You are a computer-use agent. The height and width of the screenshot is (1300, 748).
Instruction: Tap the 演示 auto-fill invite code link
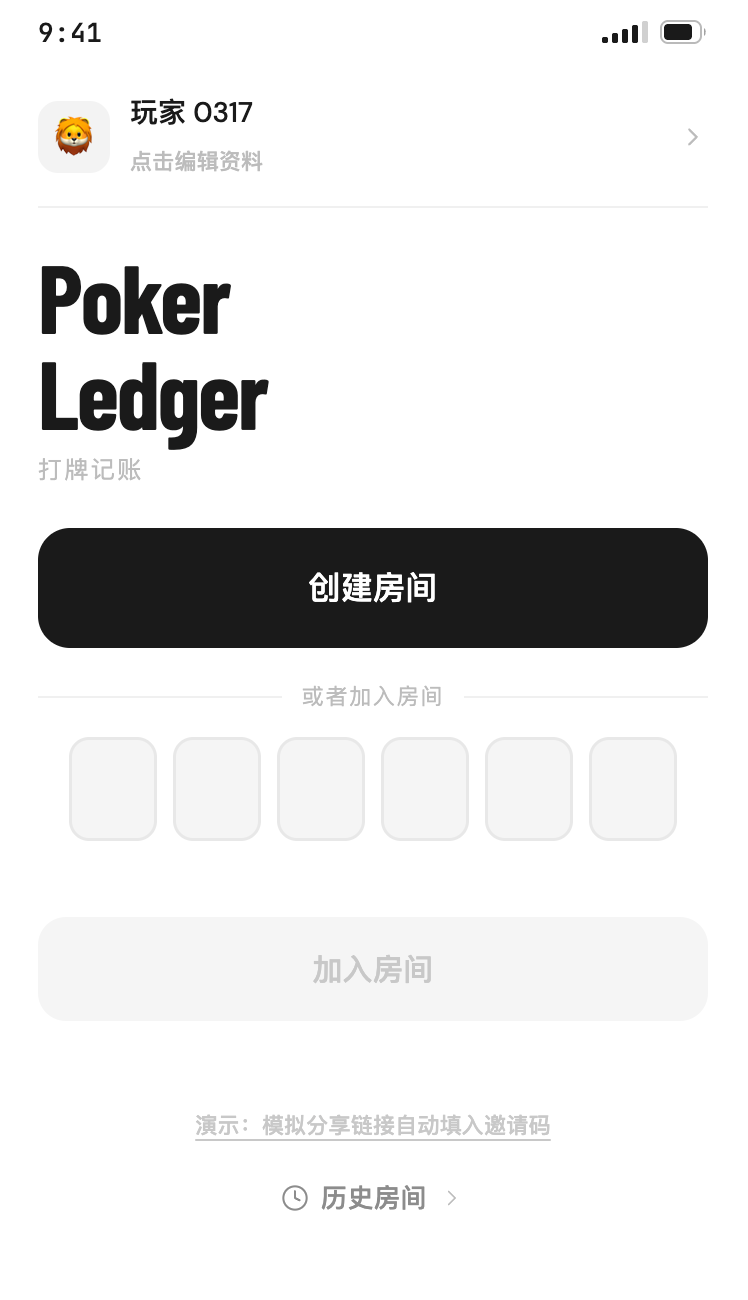point(373,1126)
